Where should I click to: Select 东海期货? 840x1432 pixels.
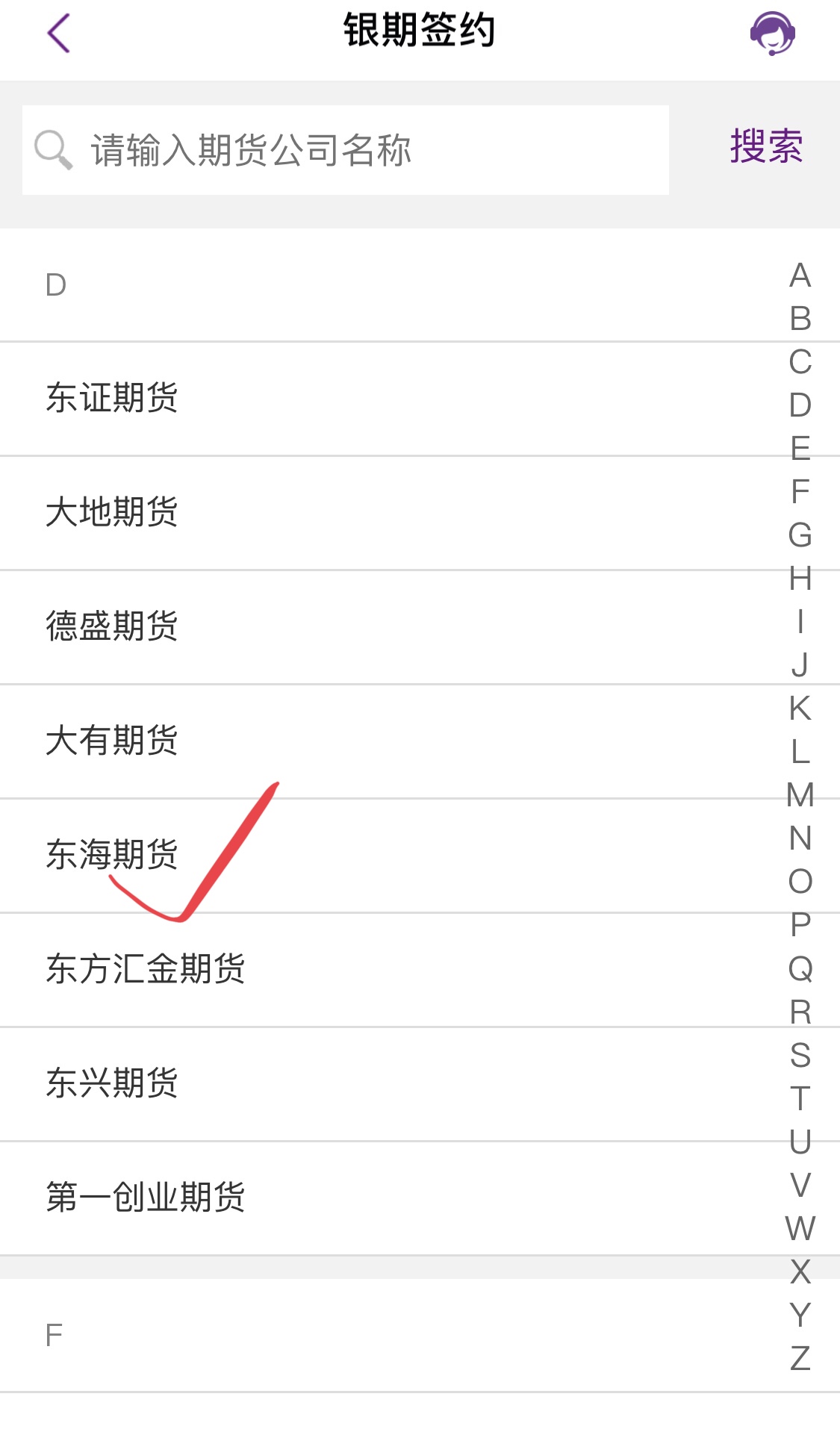tap(420, 856)
